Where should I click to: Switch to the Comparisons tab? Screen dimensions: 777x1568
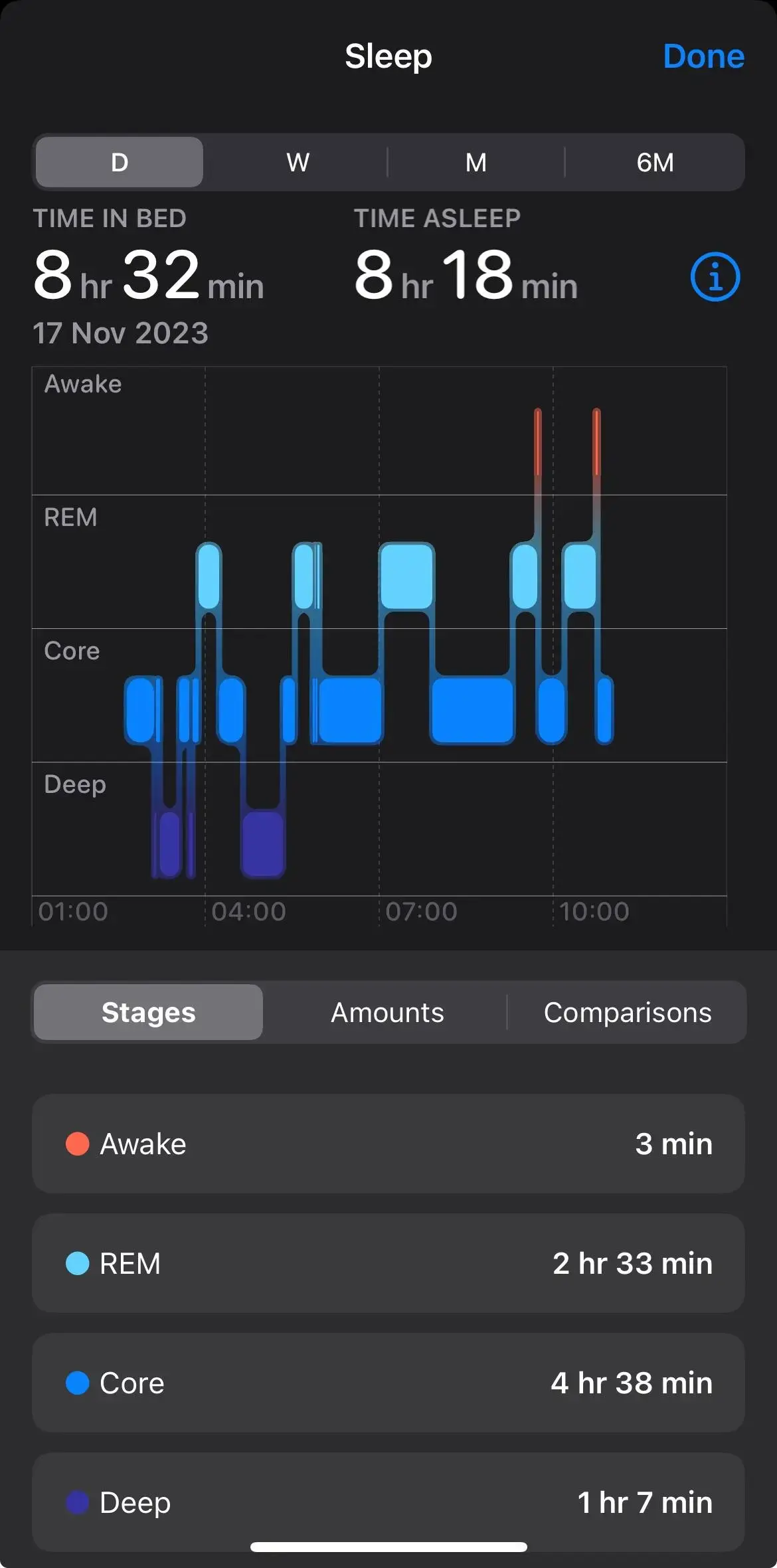(628, 1012)
